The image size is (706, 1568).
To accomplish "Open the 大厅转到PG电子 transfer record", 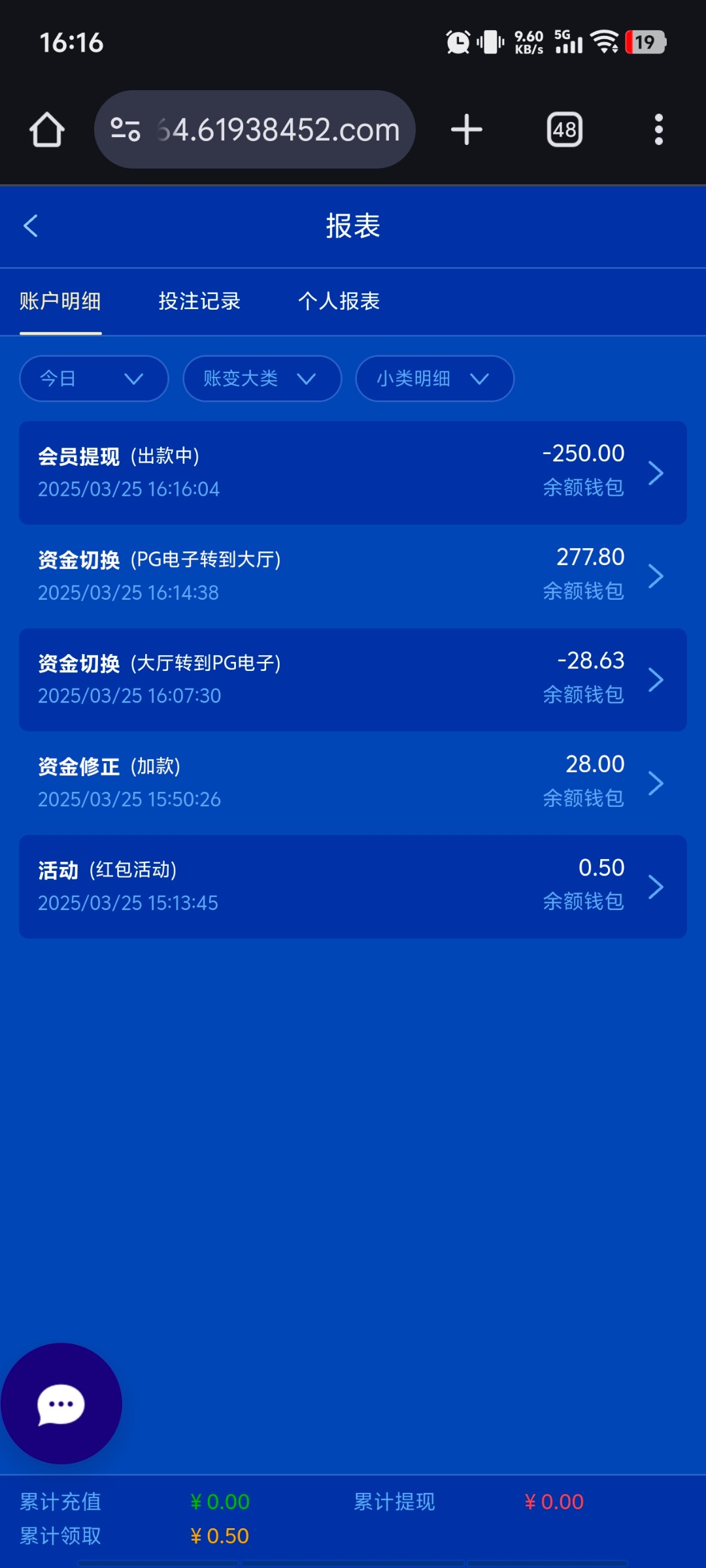I will coord(352,679).
